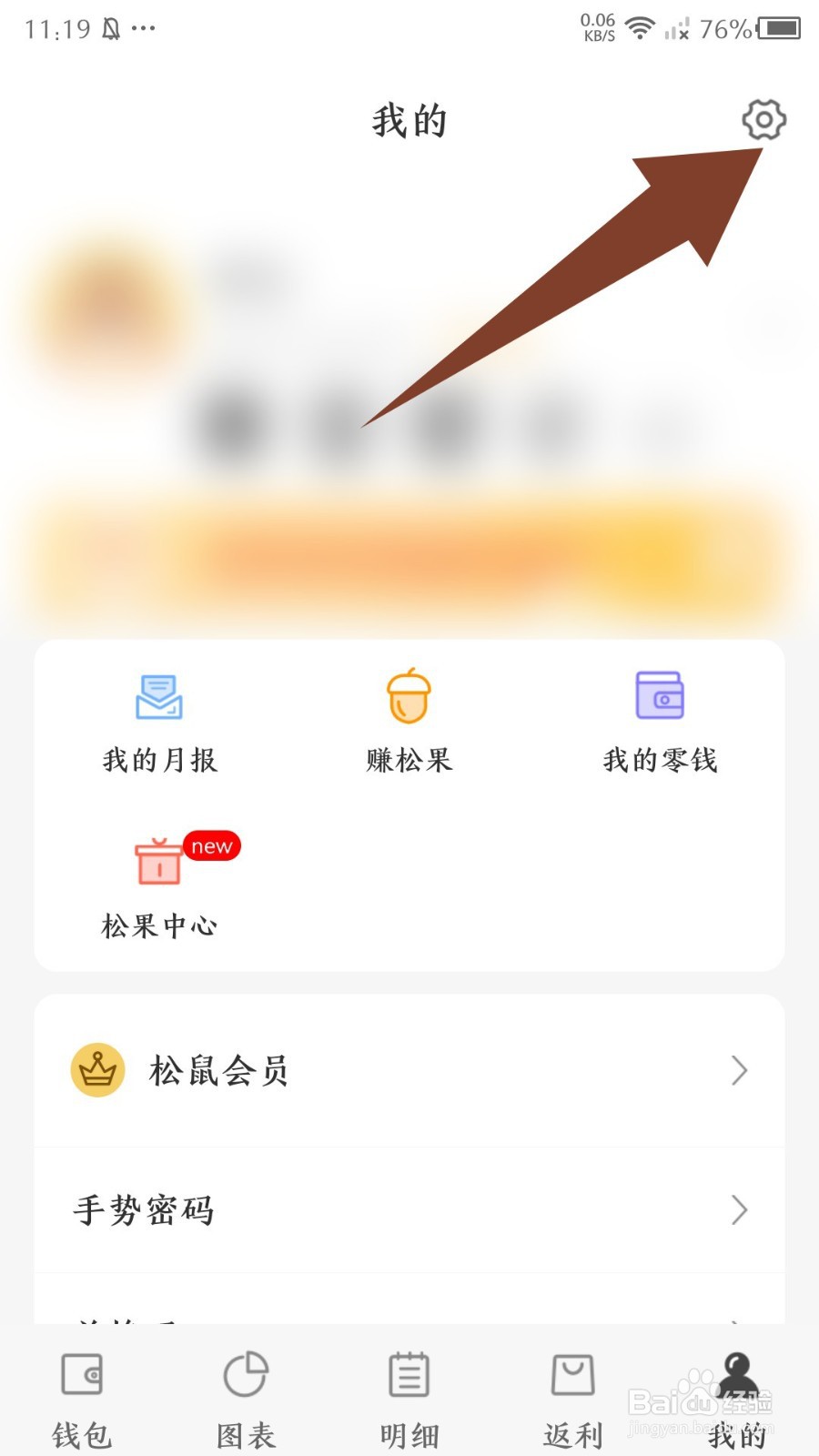Open 我的零钱 wallet icon
The height and width of the screenshot is (1456, 819).
(x=661, y=696)
